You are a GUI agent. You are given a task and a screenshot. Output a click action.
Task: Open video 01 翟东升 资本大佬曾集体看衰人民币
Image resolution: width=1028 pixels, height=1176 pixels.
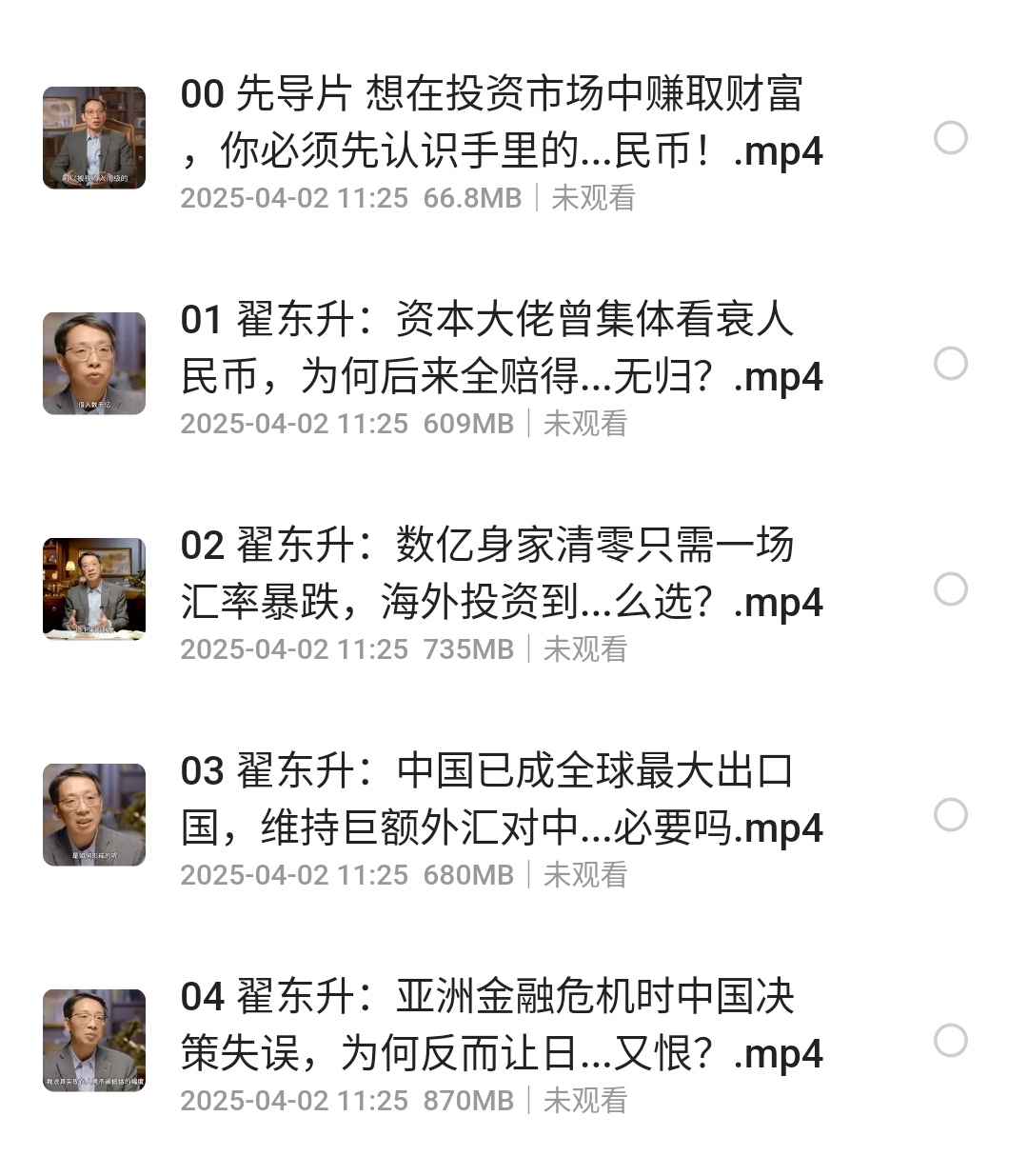coord(501,349)
